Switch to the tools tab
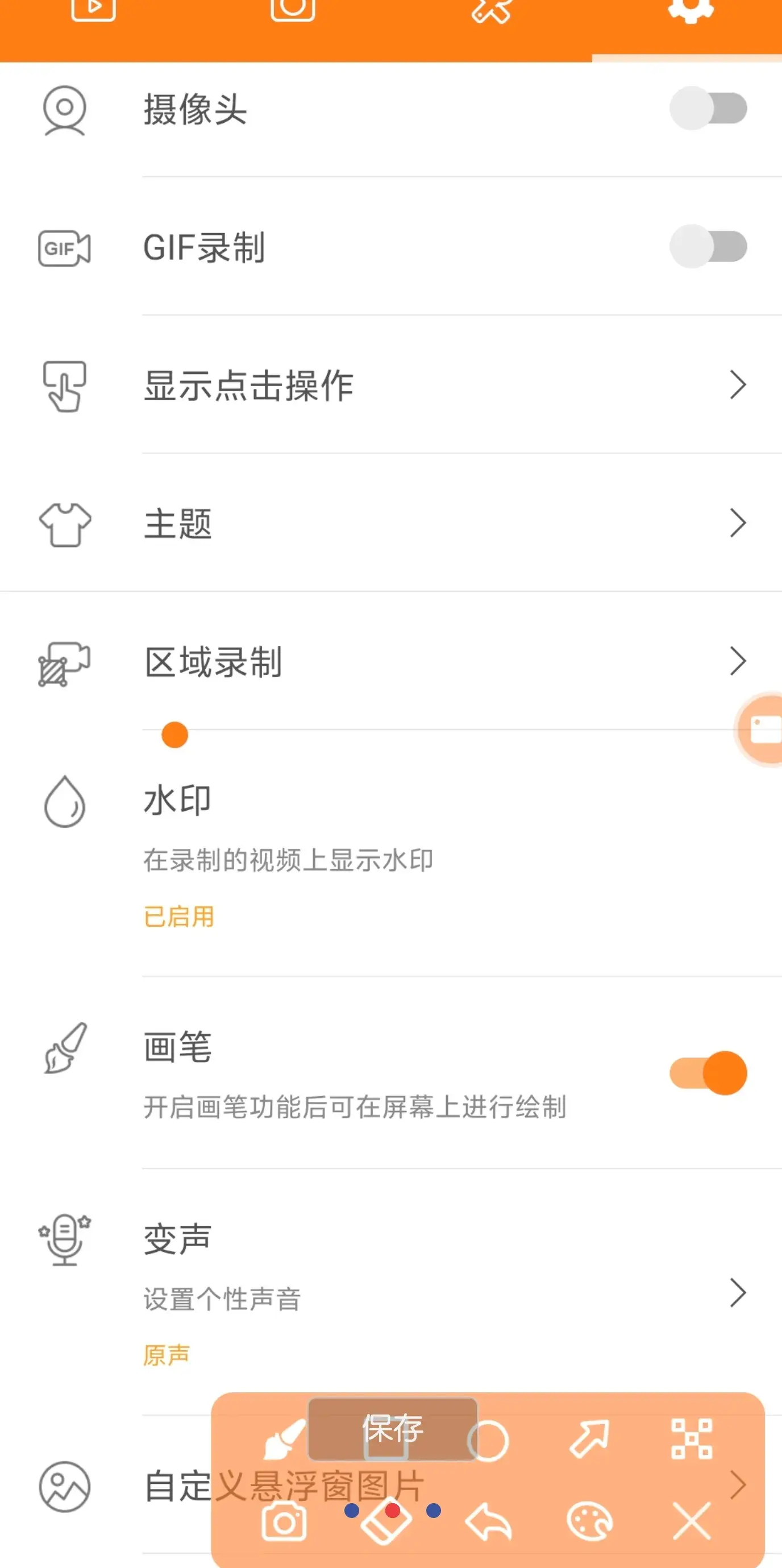The image size is (782, 1568). [x=492, y=12]
